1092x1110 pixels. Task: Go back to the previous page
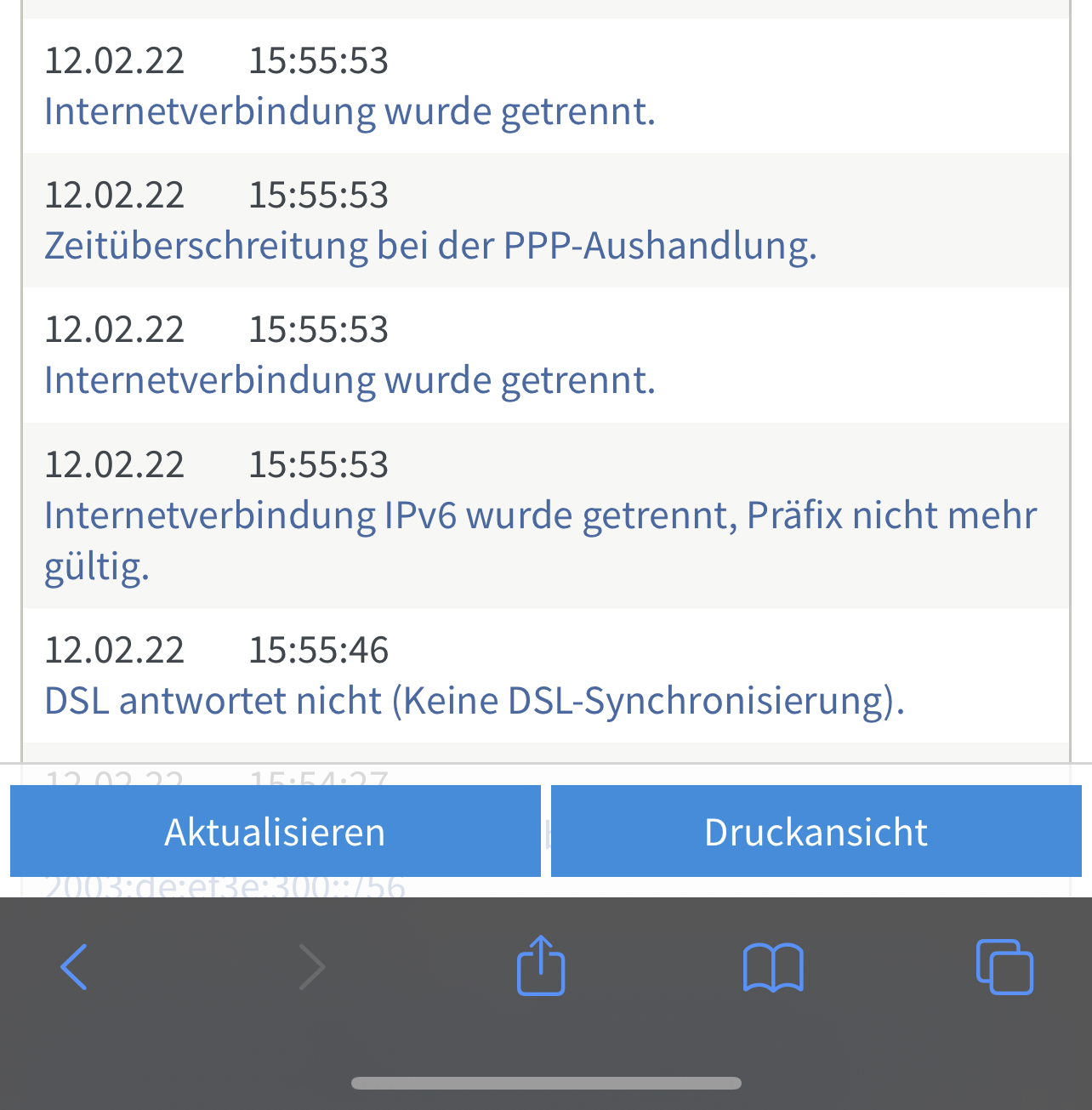coord(74,967)
